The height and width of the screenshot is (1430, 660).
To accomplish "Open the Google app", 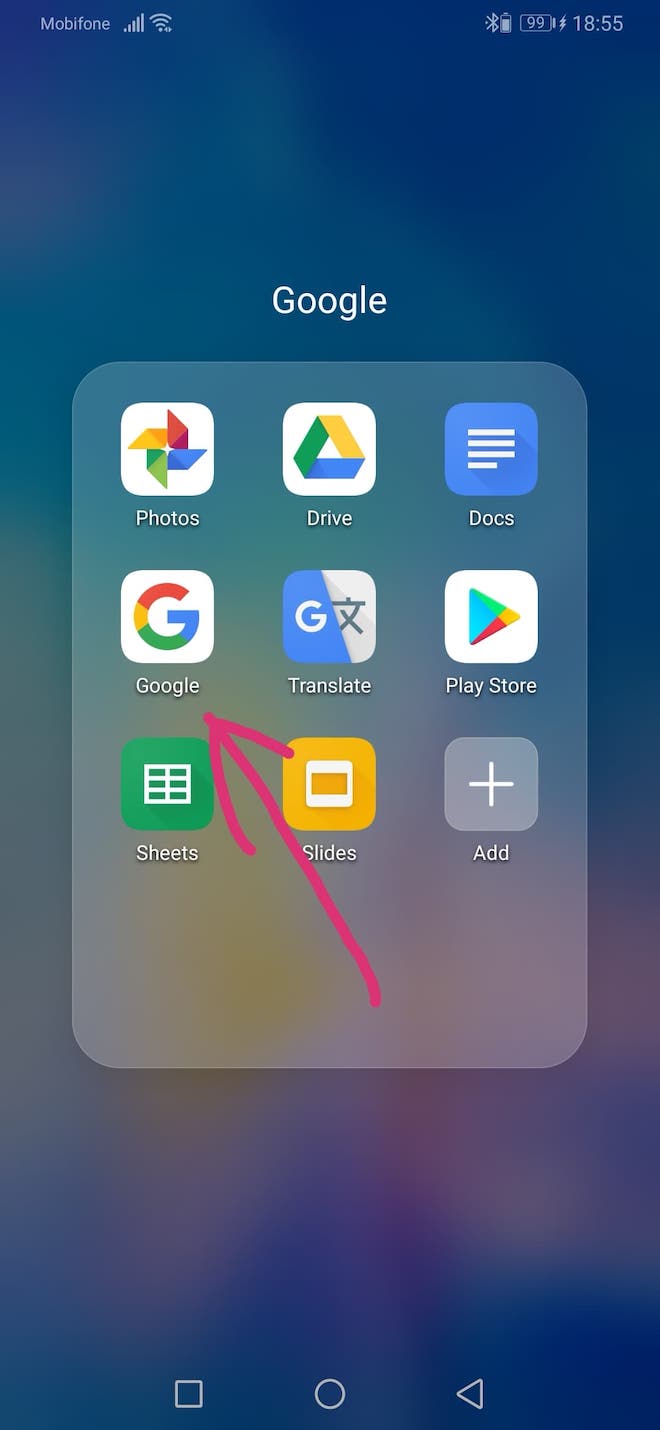I will 167,617.
